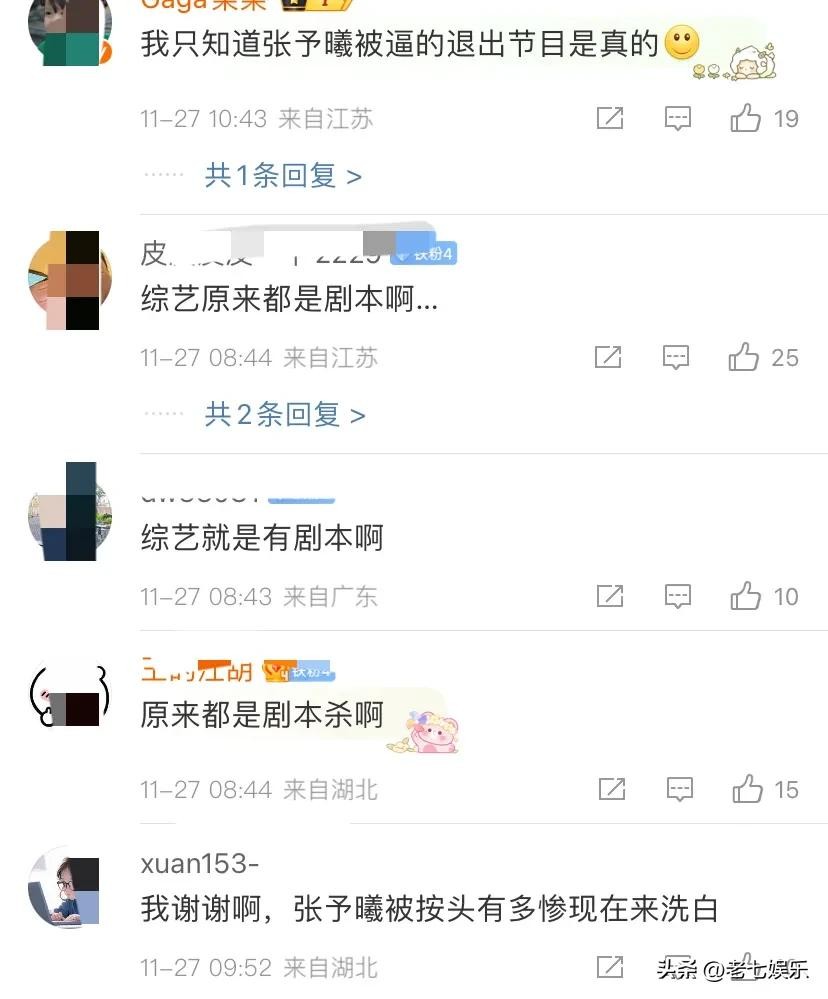Comment on "综艺原来都是剧本啊..."
The height and width of the screenshot is (999, 828).
click(677, 357)
